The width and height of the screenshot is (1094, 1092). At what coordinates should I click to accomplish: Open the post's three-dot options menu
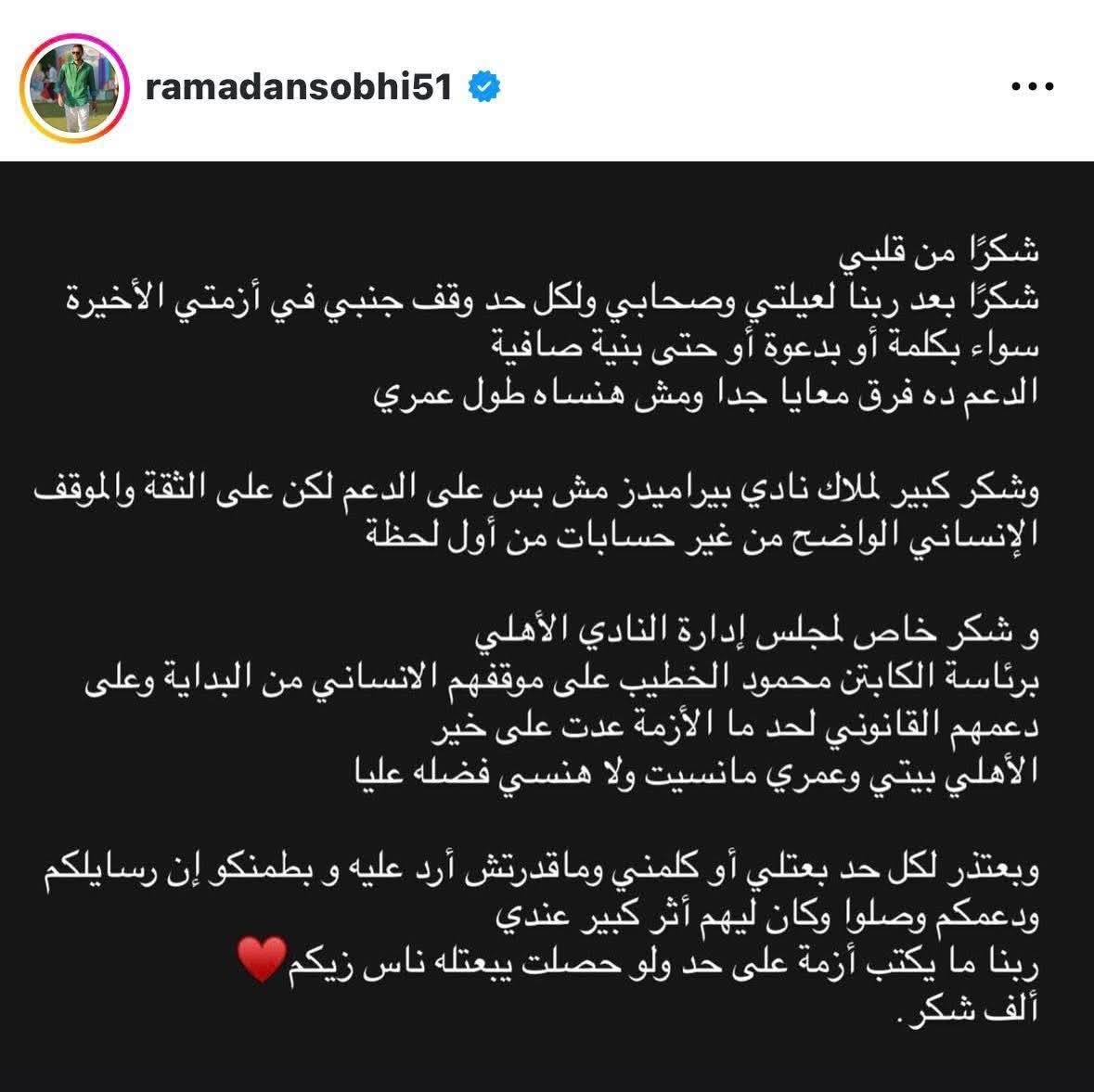click(x=1032, y=87)
